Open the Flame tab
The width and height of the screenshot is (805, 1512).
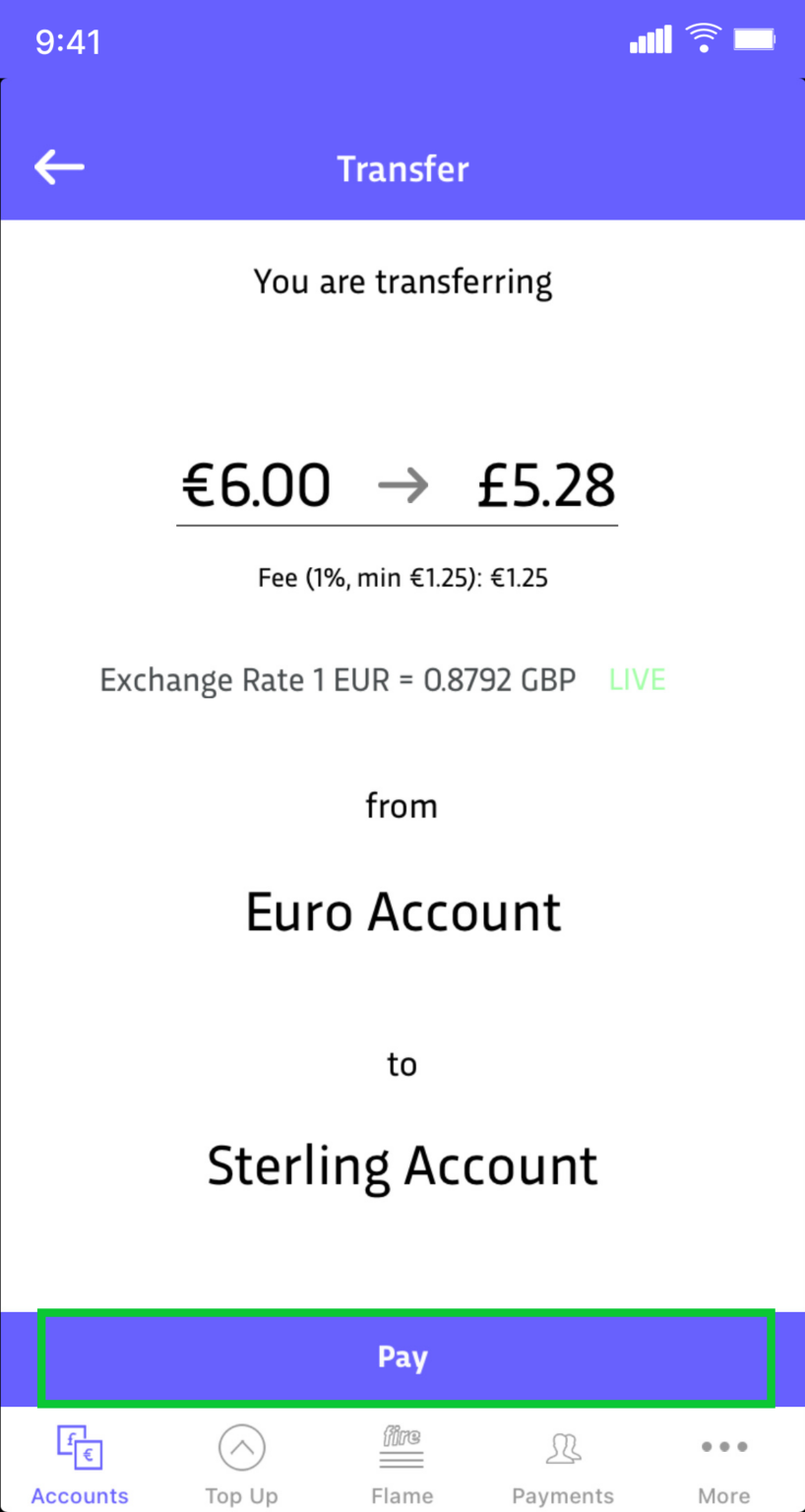402,1464
